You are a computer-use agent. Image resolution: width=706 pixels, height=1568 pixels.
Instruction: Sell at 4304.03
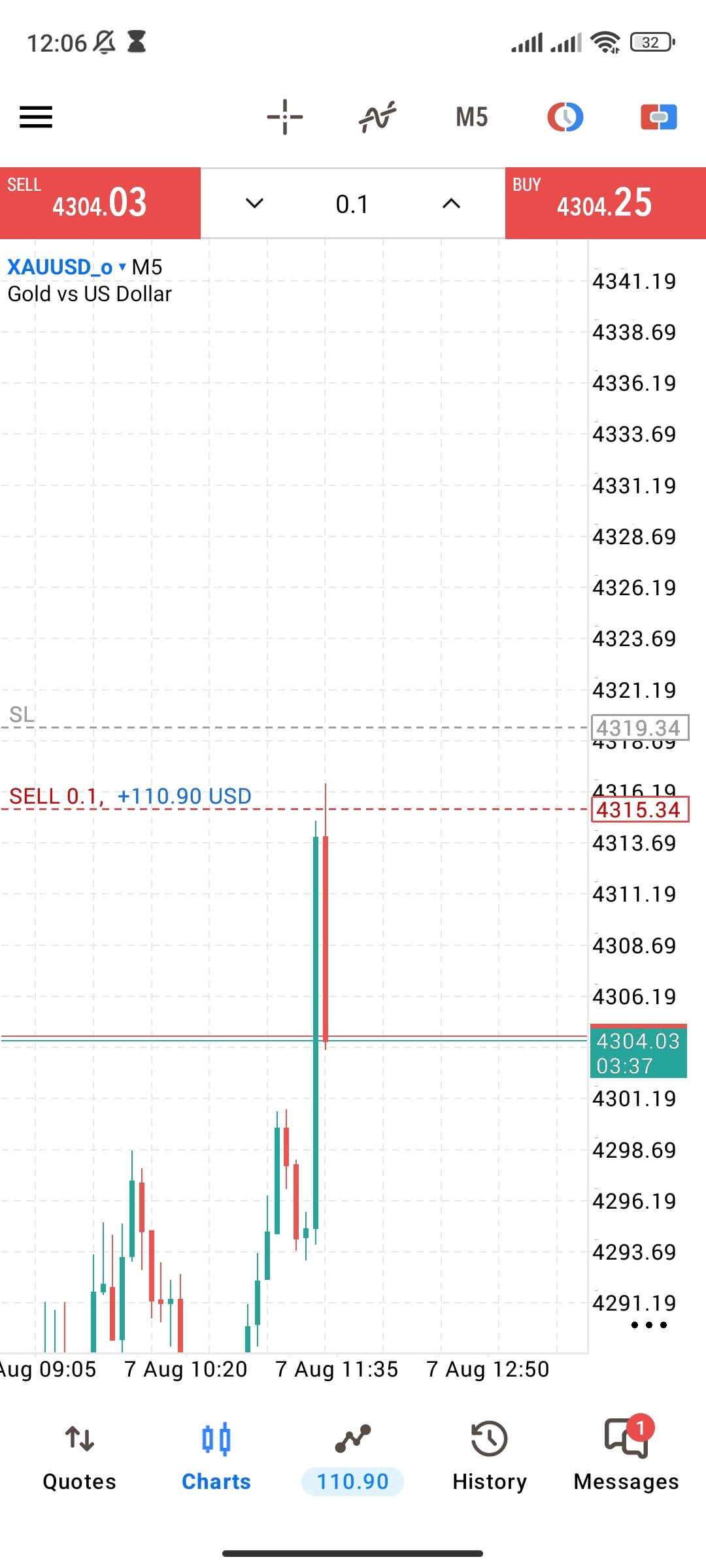pos(100,203)
